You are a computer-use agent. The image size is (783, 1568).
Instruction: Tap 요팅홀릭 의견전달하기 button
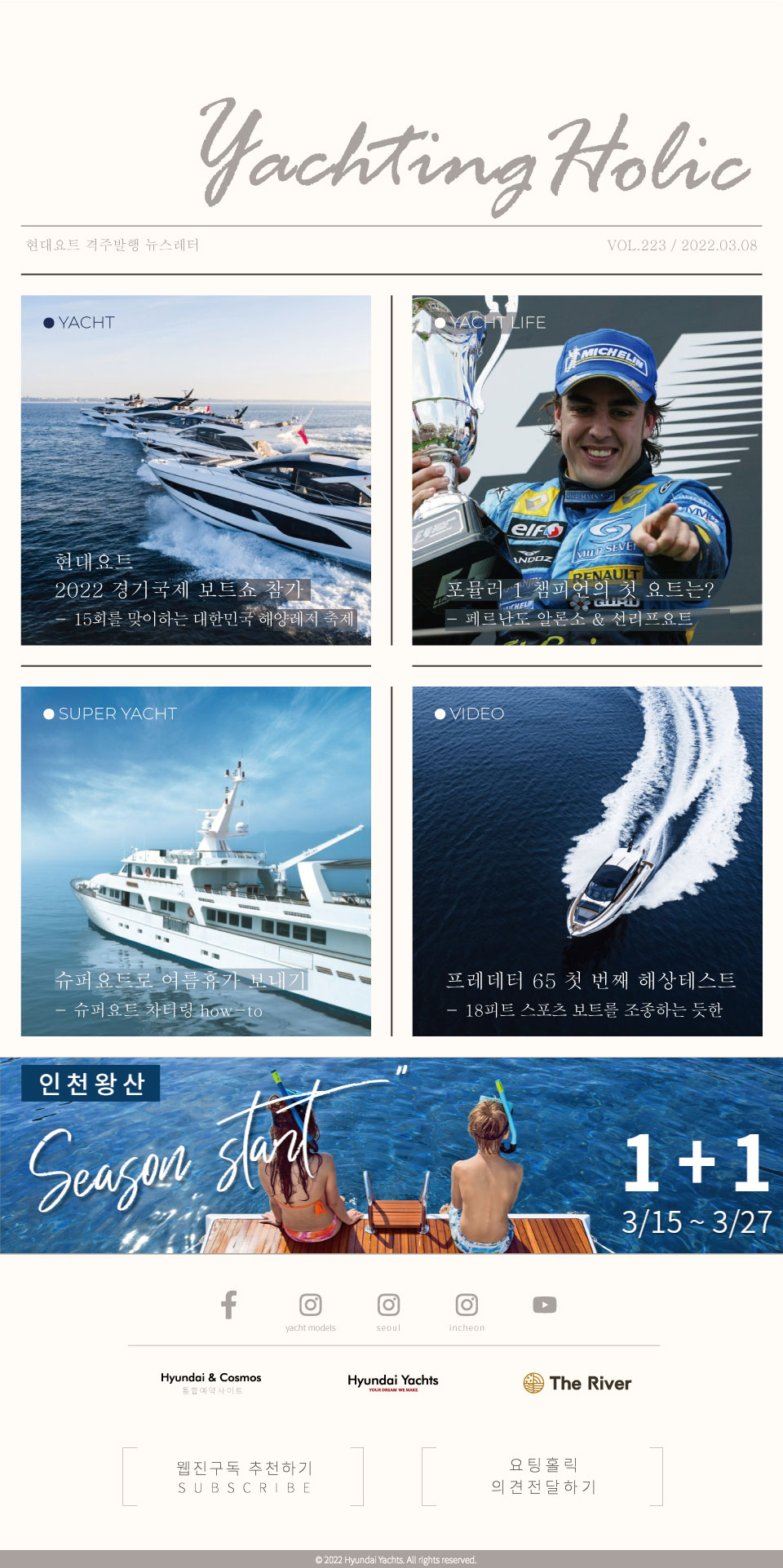(542, 1476)
